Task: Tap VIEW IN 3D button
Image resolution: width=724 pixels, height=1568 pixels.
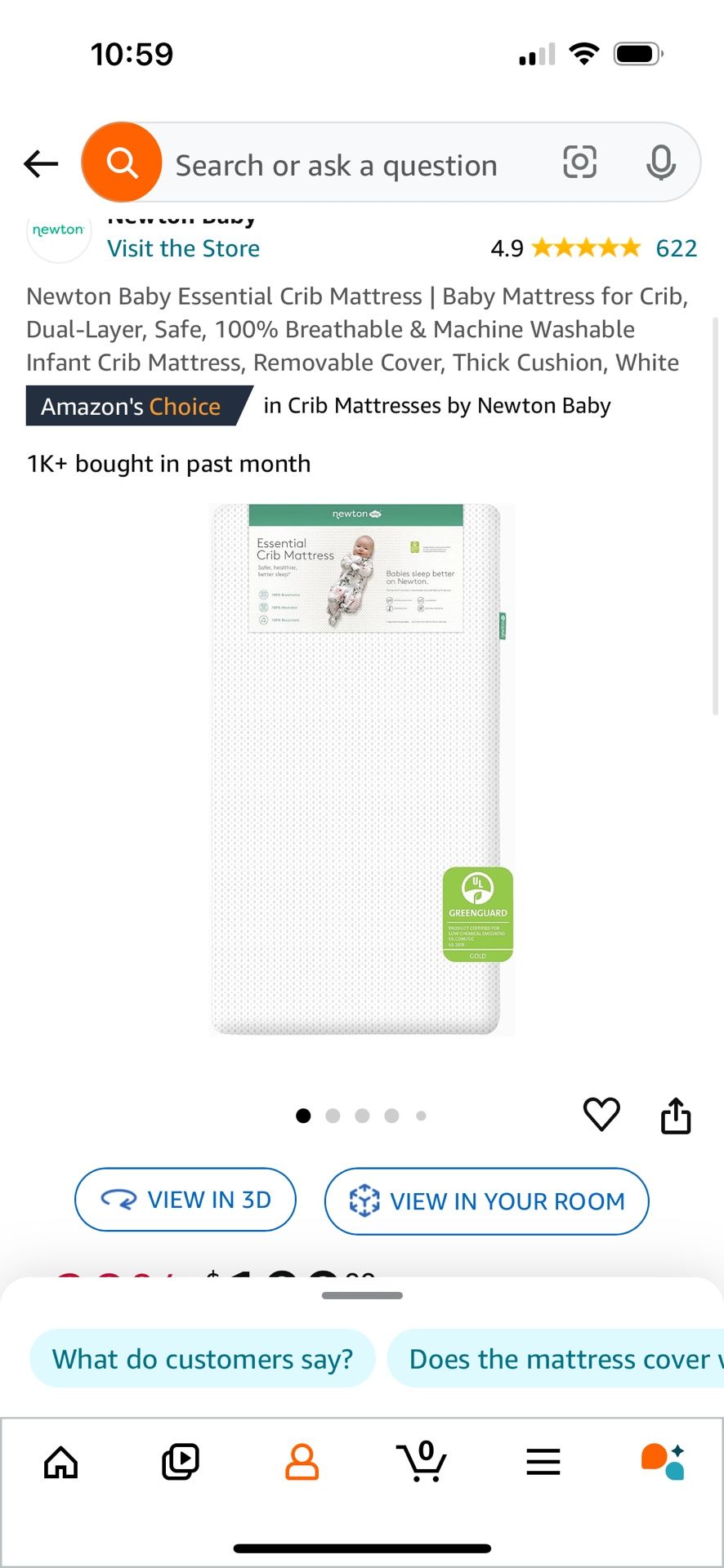Action: 185,1200
